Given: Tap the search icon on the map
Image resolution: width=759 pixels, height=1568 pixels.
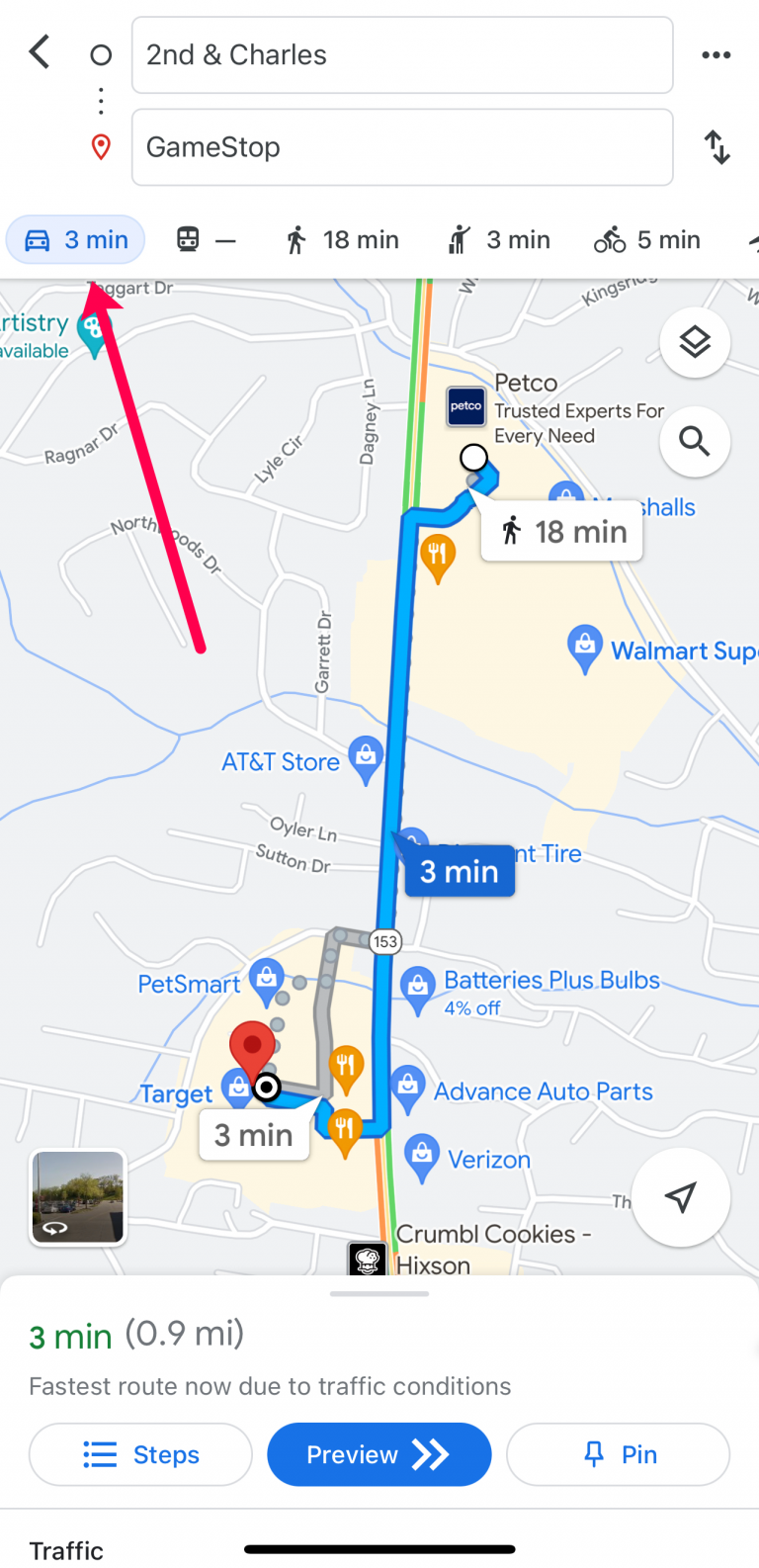Looking at the screenshot, I should tap(694, 442).
